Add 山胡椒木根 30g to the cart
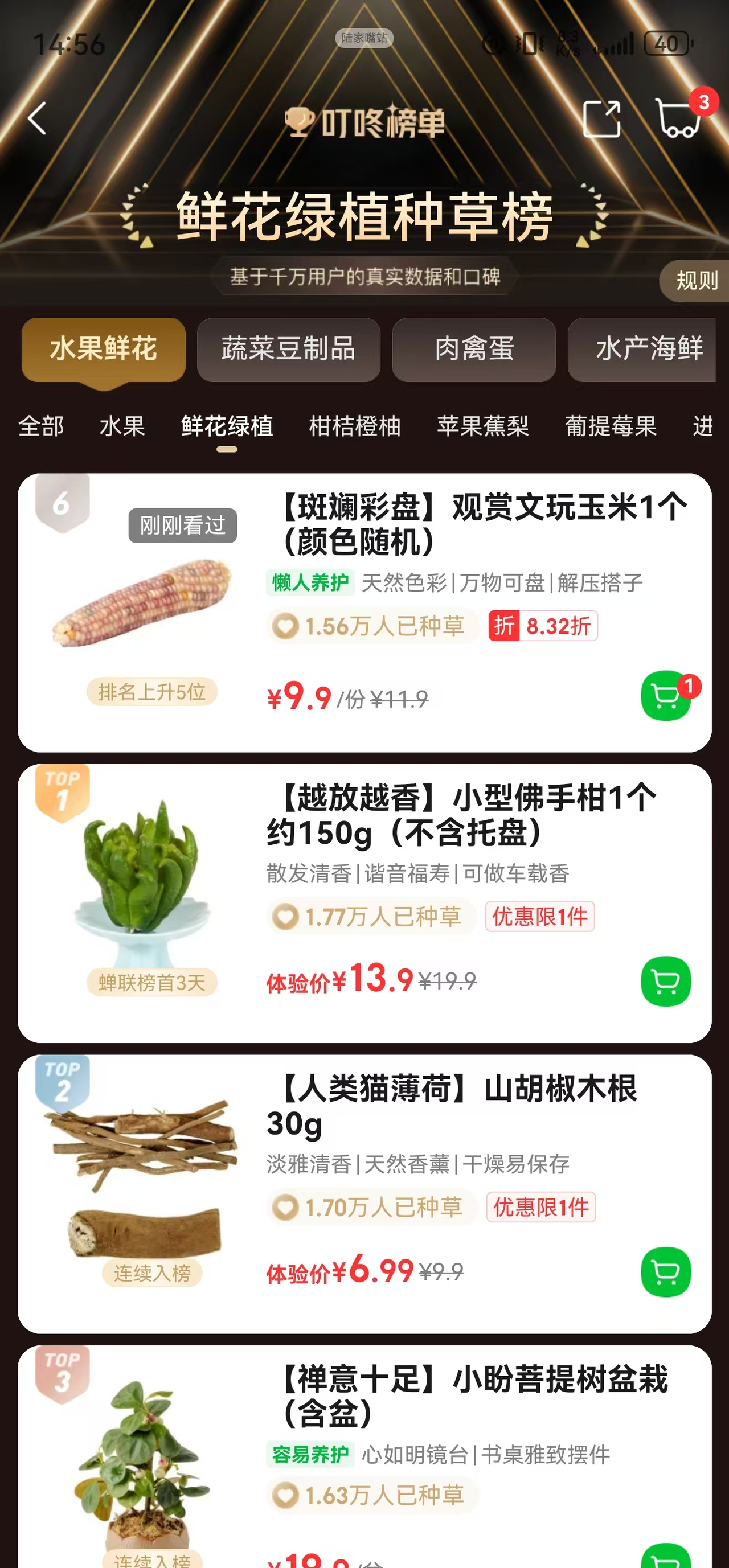Image resolution: width=729 pixels, height=1568 pixels. (665, 1271)
